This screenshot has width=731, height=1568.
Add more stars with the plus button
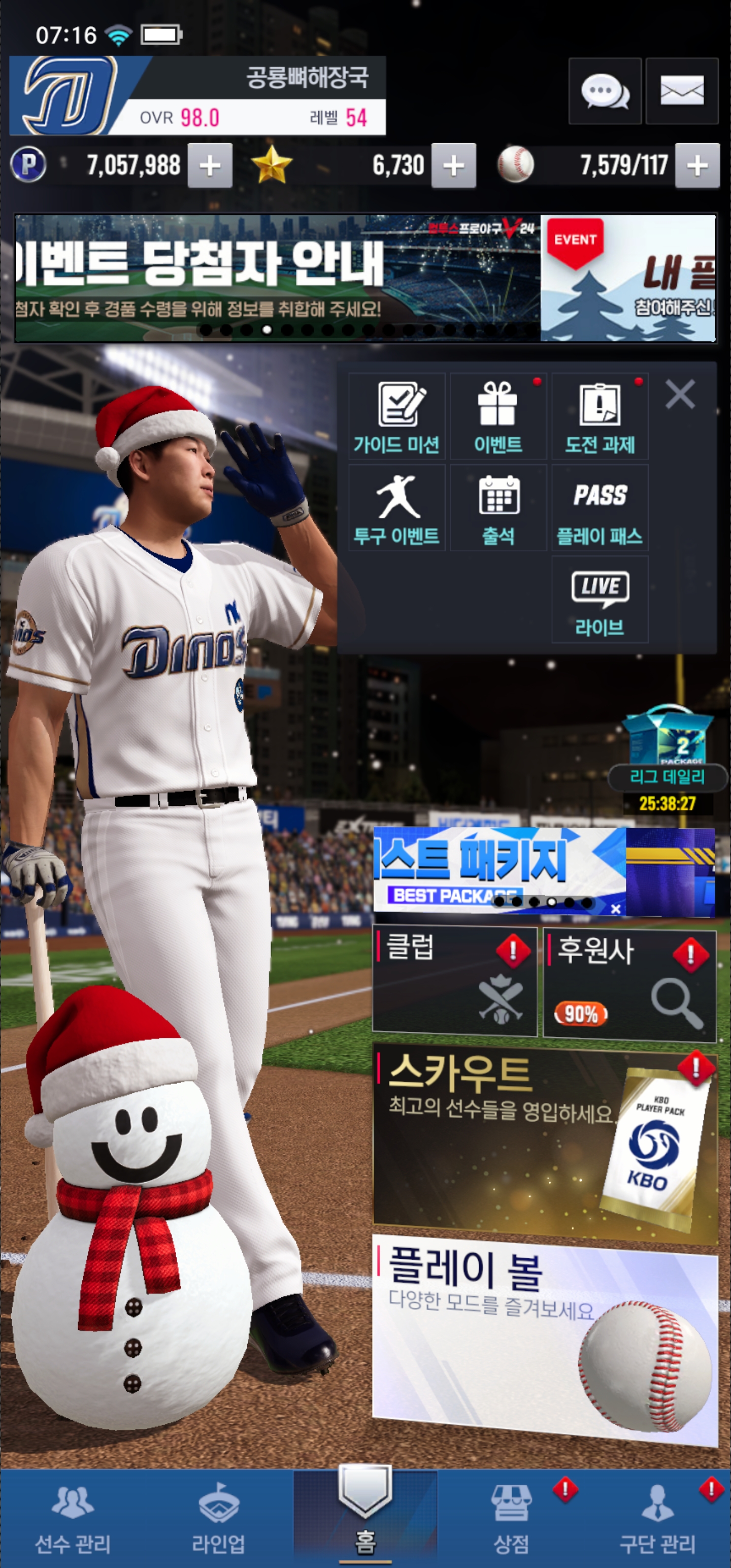click(454, 166)
